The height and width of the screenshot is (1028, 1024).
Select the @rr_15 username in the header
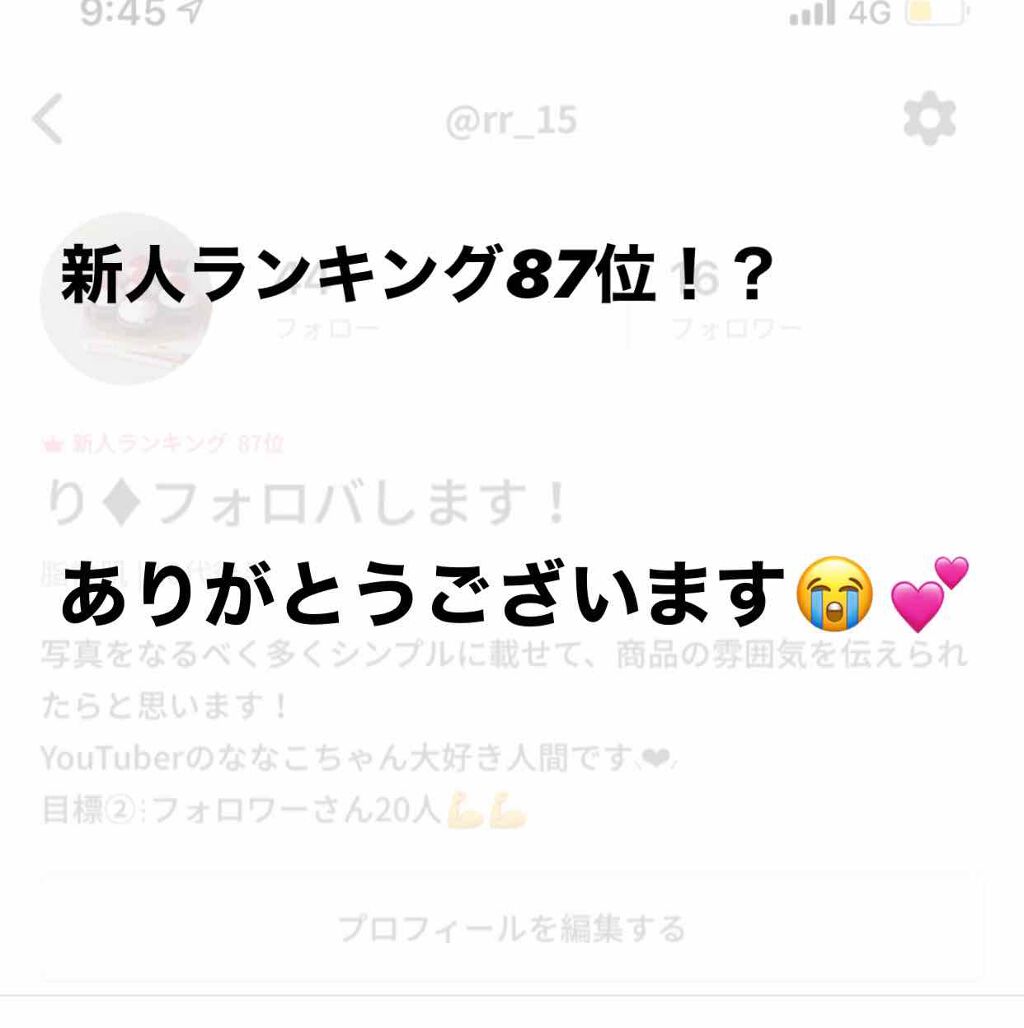tap(510, 118)
